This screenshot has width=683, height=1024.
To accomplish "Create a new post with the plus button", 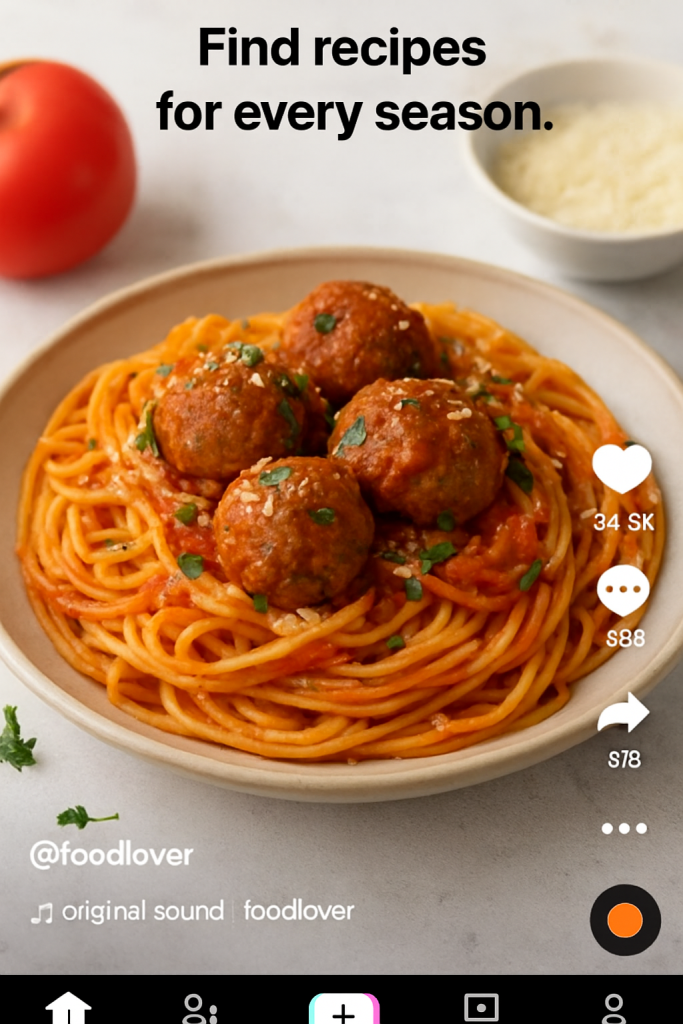I will coord(343,1010).
